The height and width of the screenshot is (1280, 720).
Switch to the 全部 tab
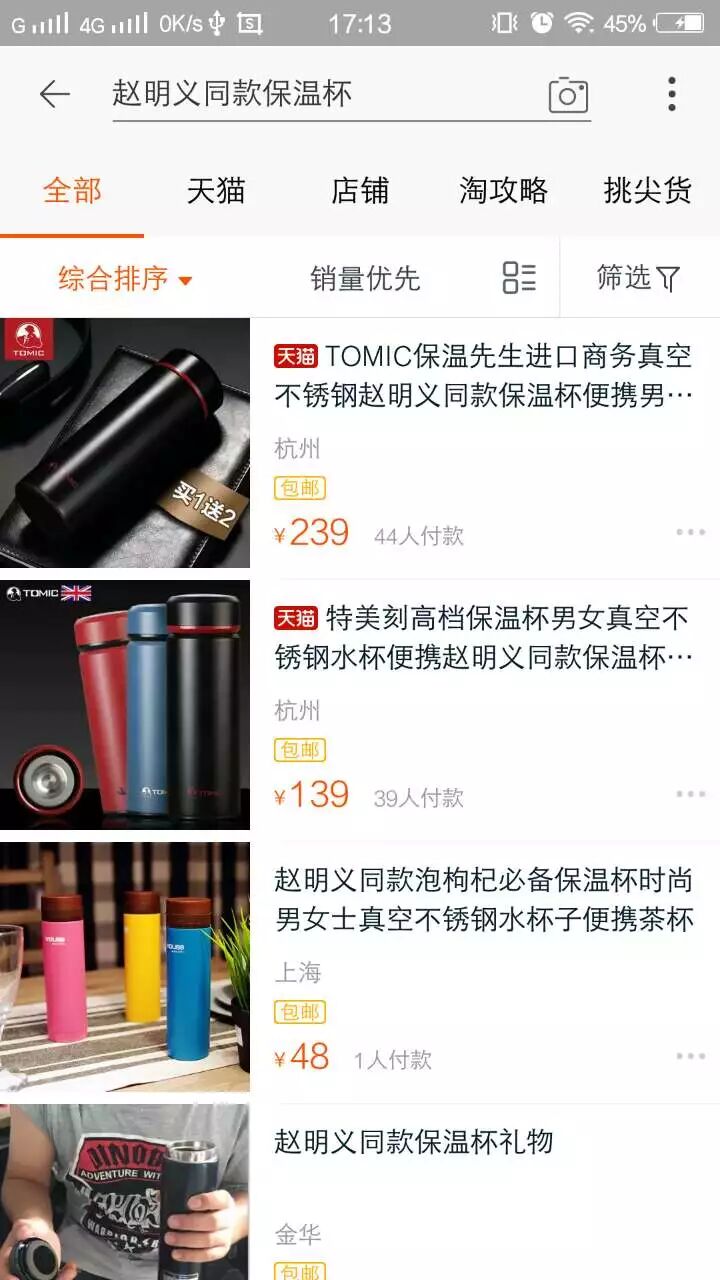(x=72, y=190)
